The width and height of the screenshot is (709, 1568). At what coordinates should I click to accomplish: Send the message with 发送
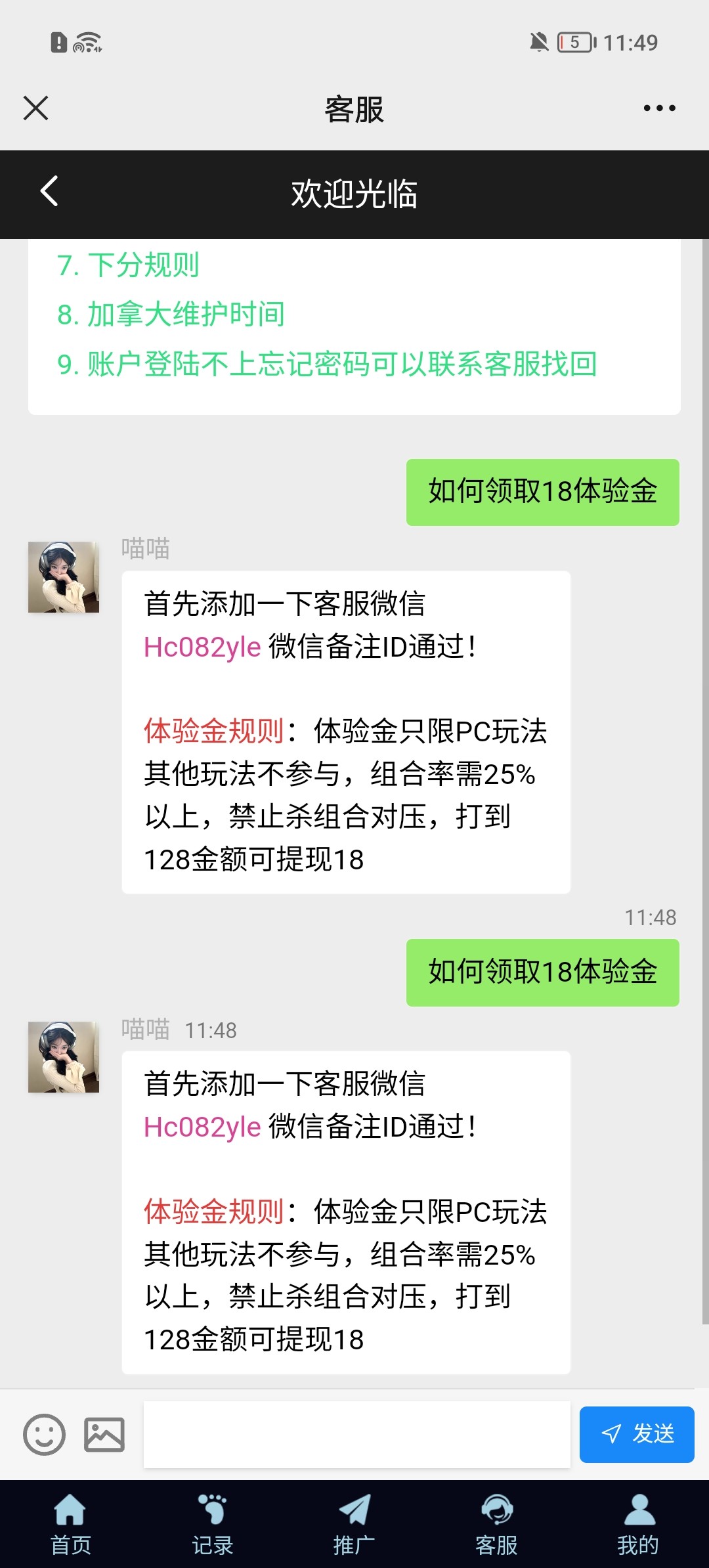(636, 1435)
